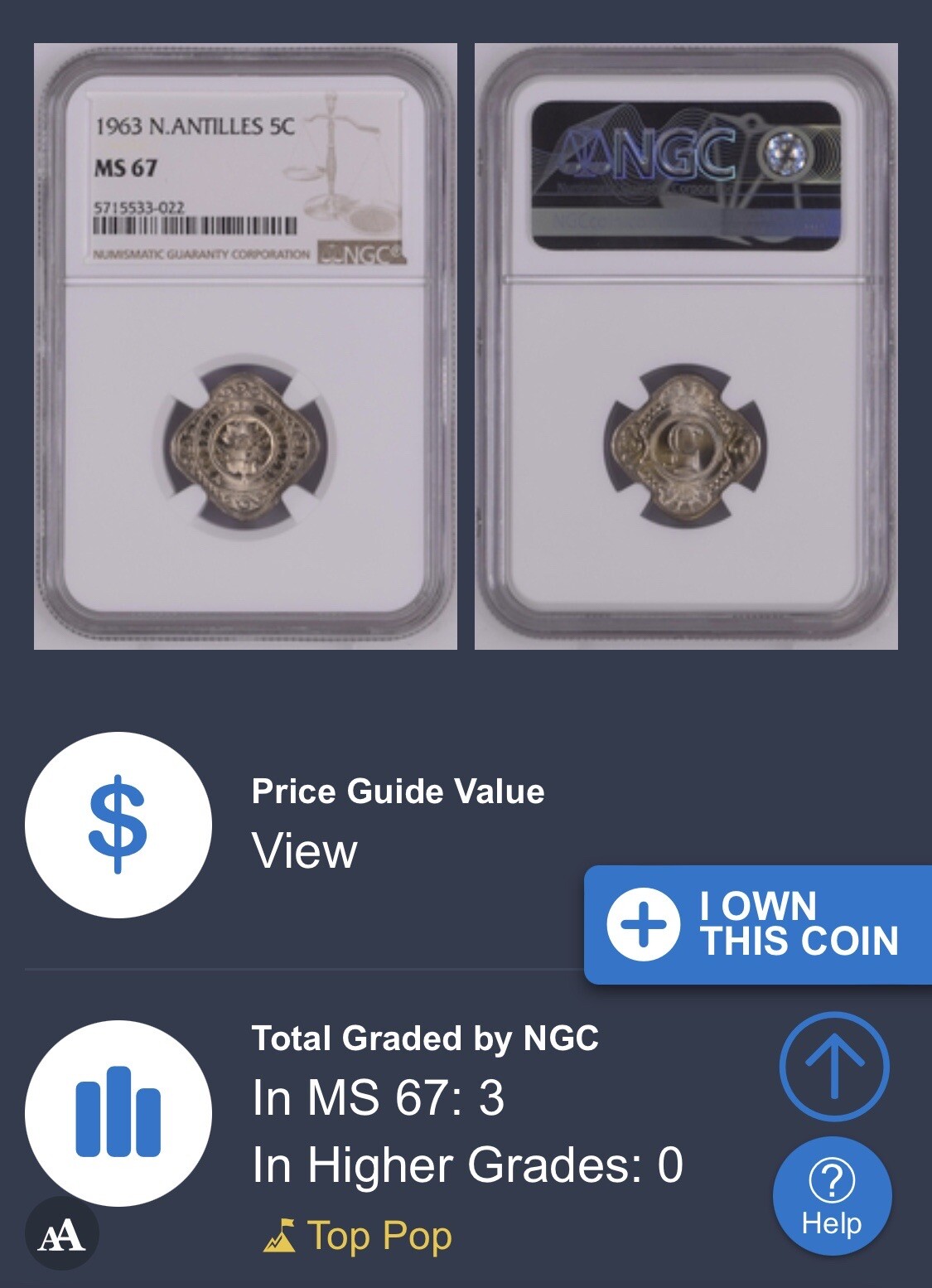Viewport: 932px width, 1288px height.
Task: Tap the I Own This Coin button
Action: pos(757,925)
